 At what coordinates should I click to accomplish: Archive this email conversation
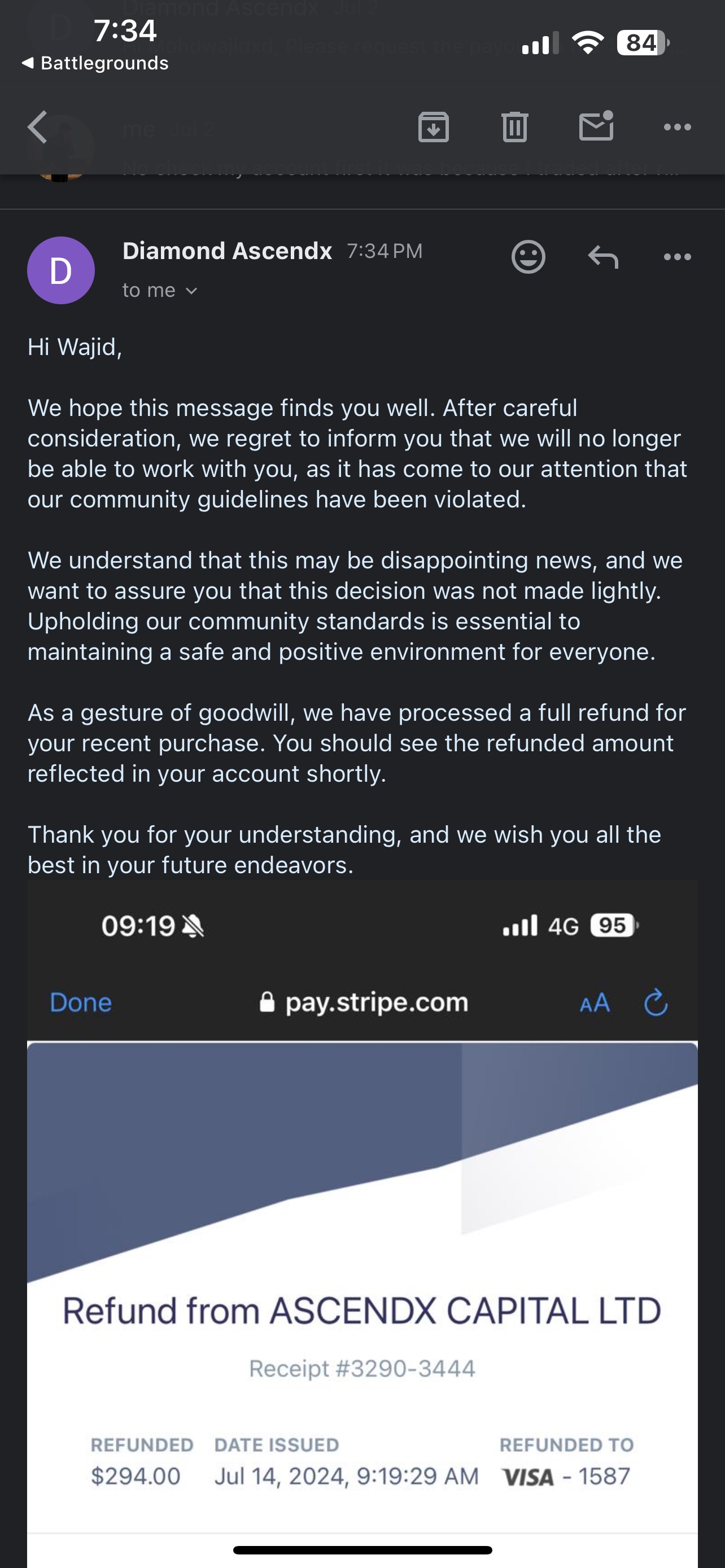[434, 127]
